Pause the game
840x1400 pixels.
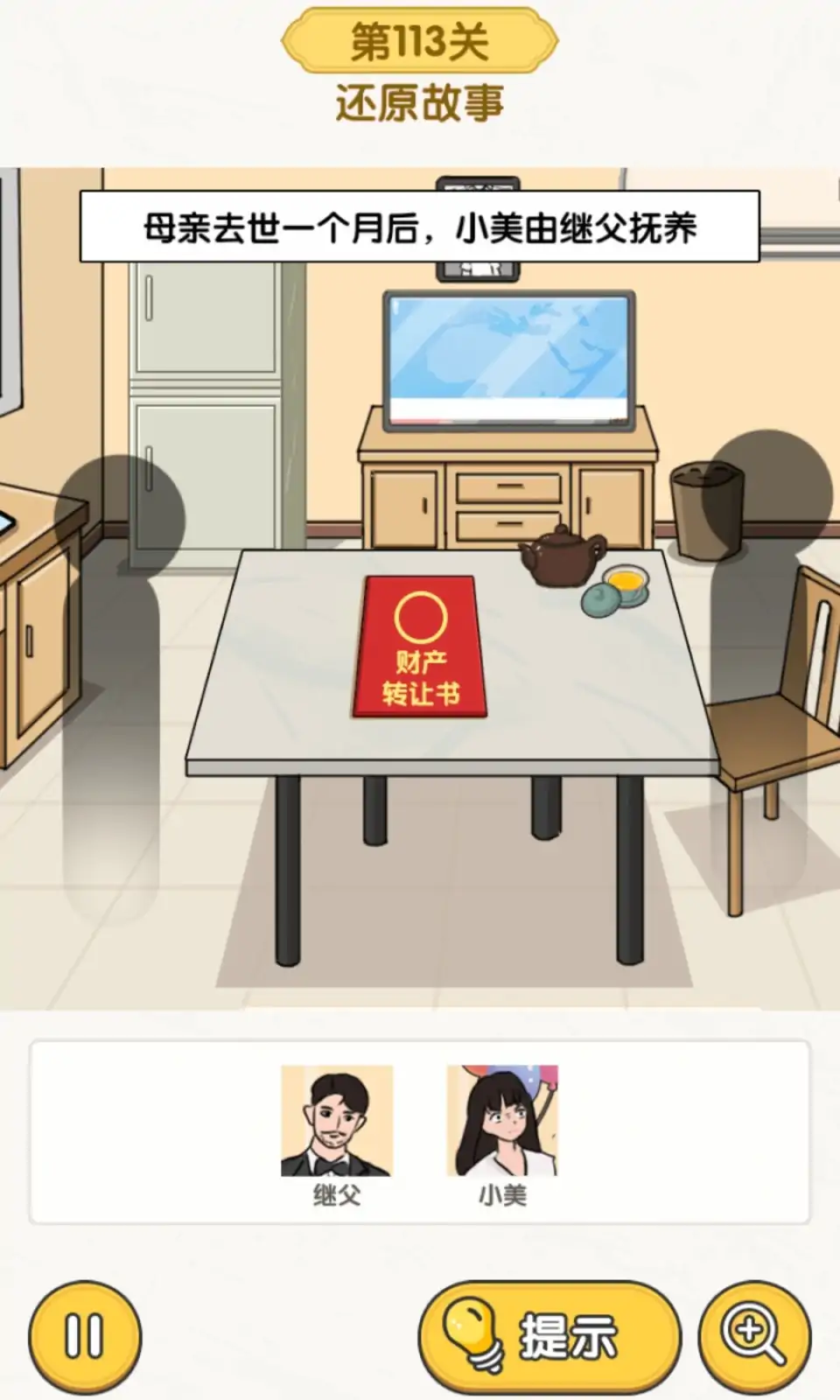[x=85, y=1337]
